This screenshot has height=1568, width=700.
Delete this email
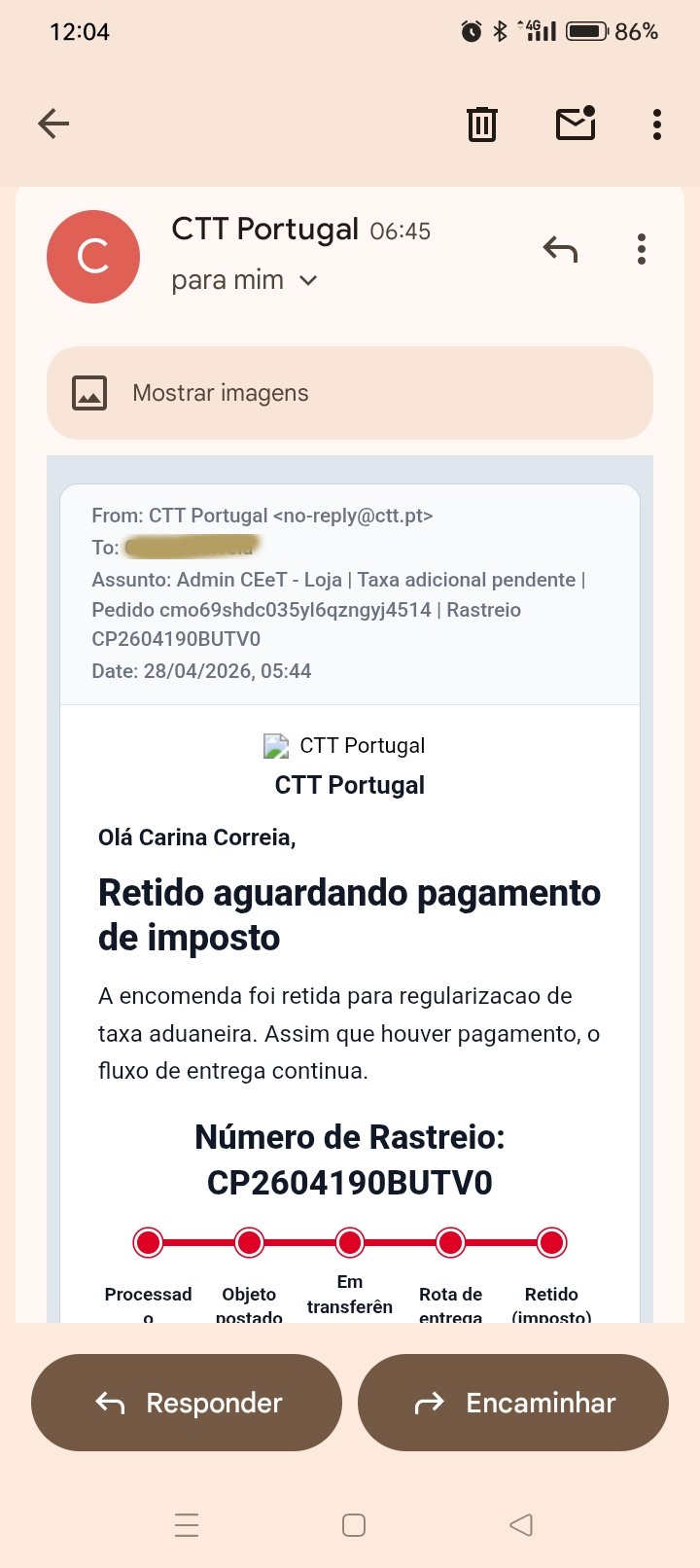(482, 125)
